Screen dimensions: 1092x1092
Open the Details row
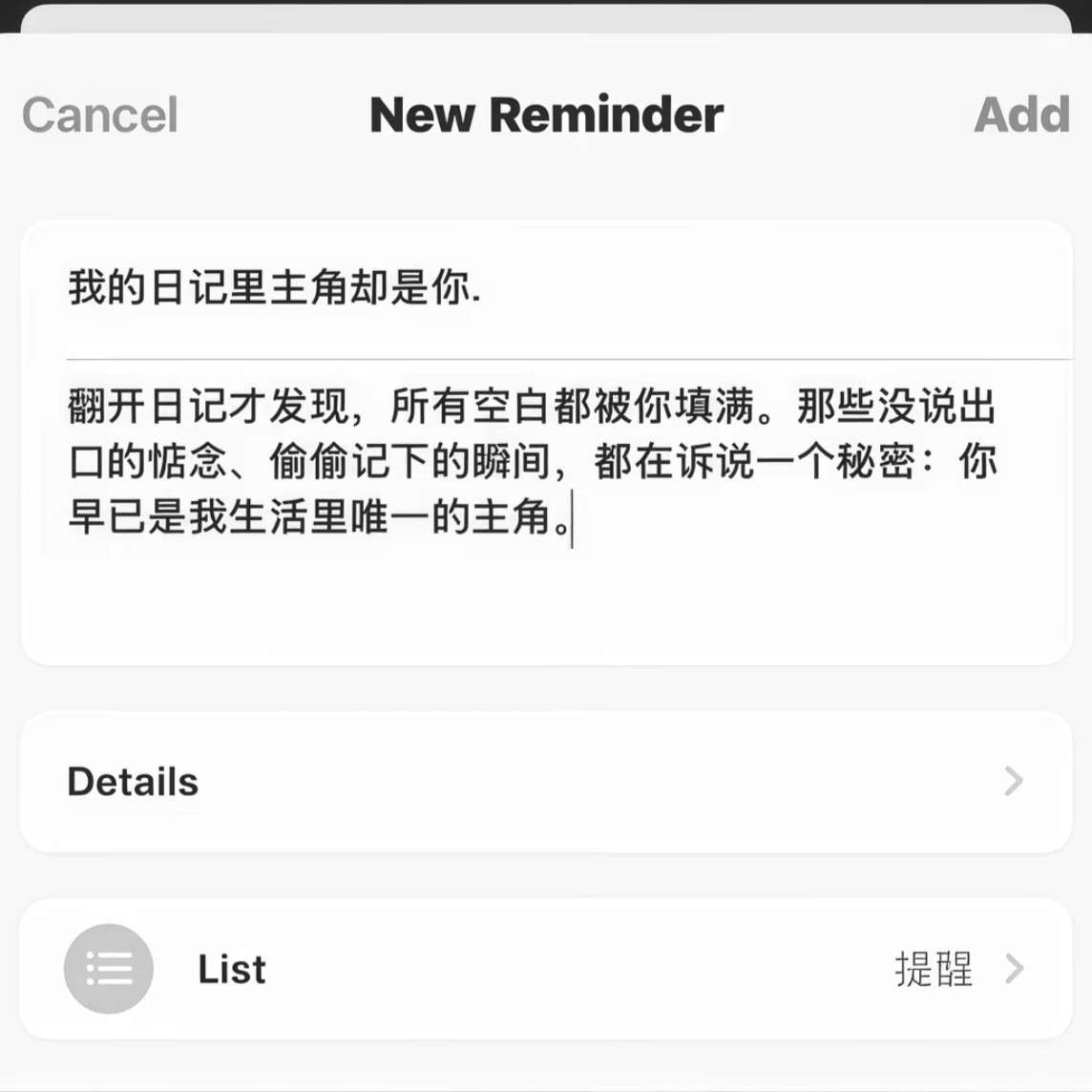tap(545, 782)
